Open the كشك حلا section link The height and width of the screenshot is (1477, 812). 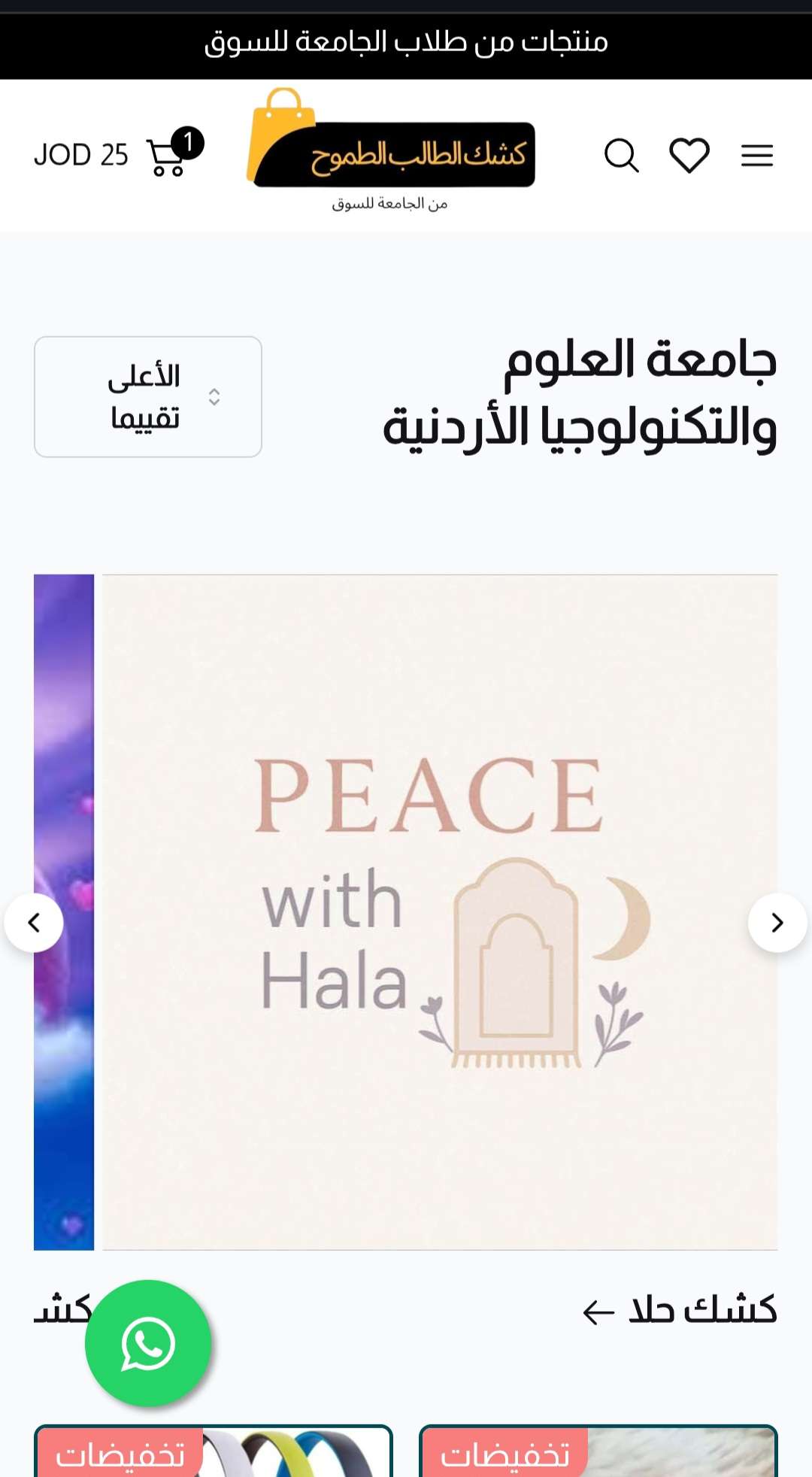point(680,1310)
